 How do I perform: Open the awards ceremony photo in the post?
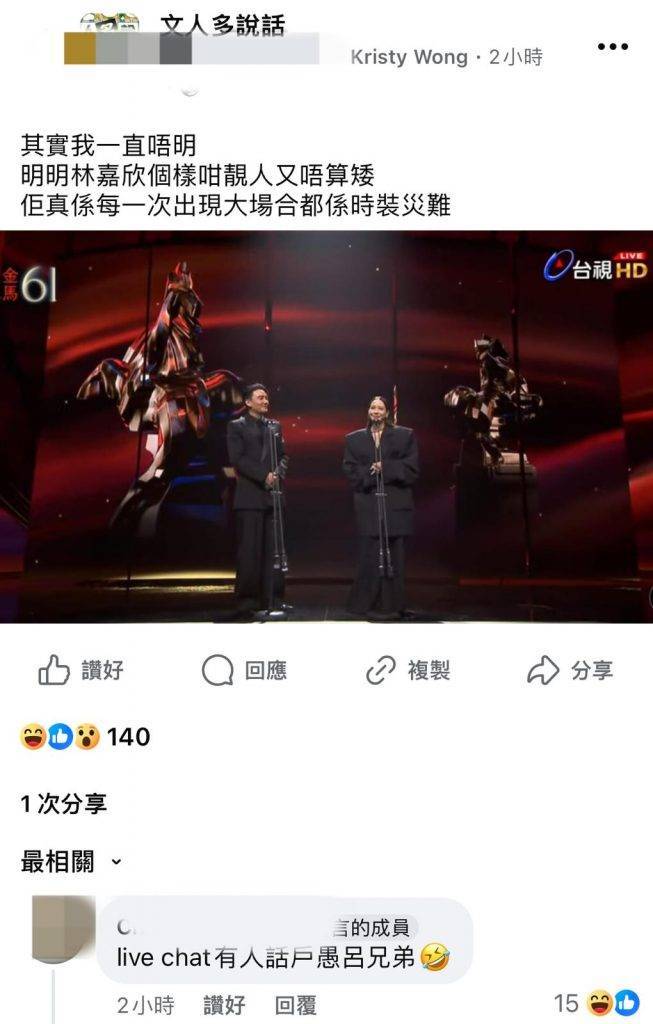click(326, 427)
